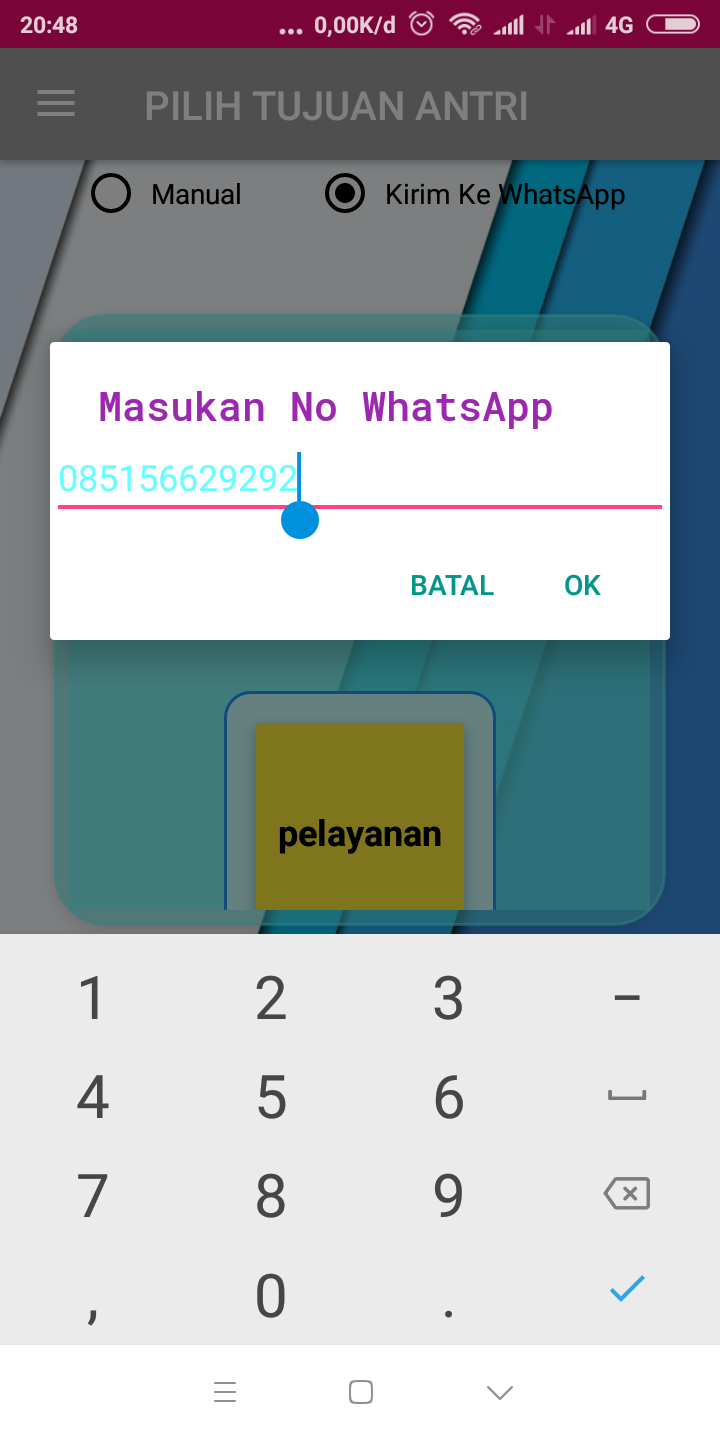Image resolution: width=720 pixels, height=1440 pixels.
Task: Type digit 1 on the keypad
Action: pos(92,998)
